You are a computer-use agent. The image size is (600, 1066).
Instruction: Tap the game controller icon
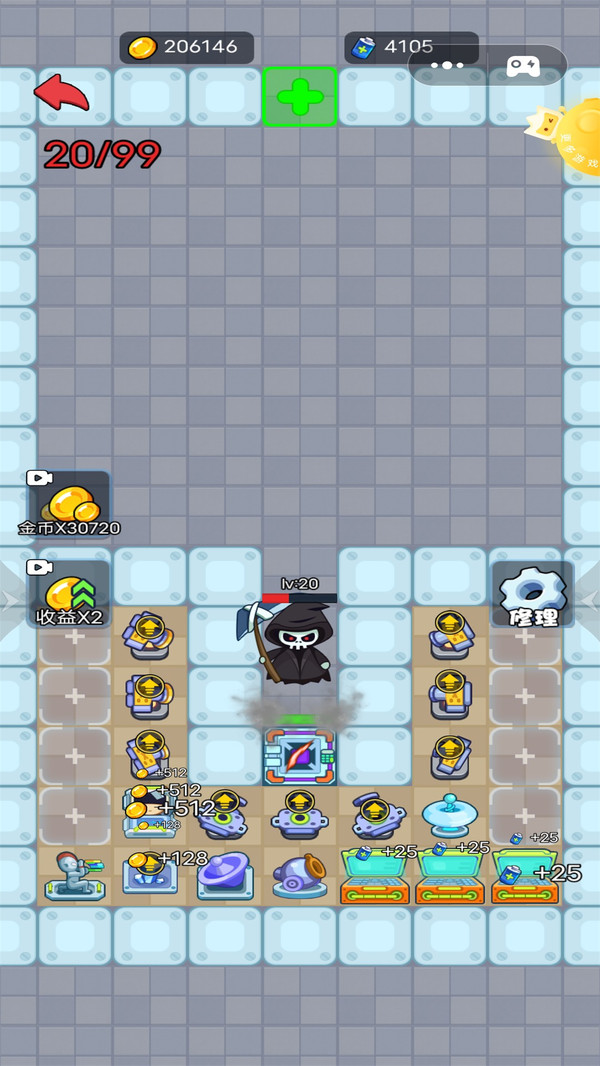[x=523, y=66]
